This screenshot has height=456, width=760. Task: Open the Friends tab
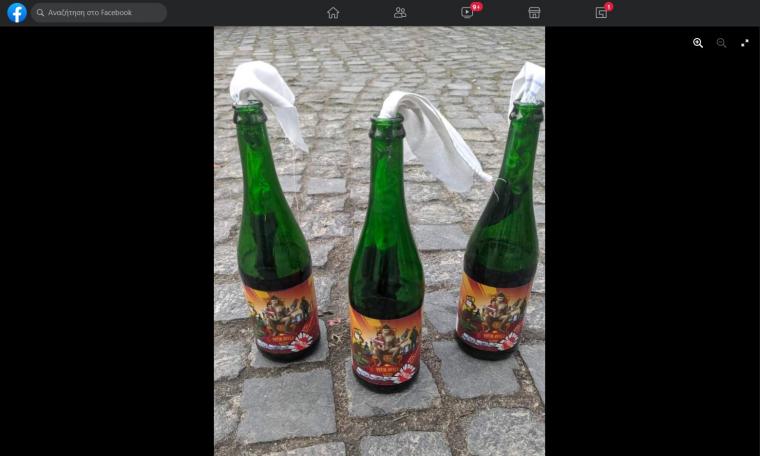point(400,13)
